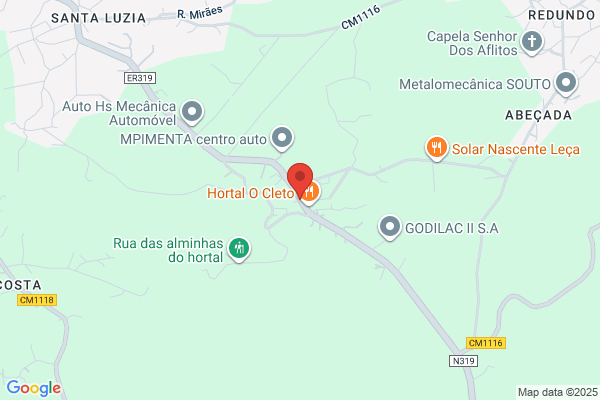Open Rua das alminhas do hortal marker
Screen dimensions: 600x400
(239, 249)
